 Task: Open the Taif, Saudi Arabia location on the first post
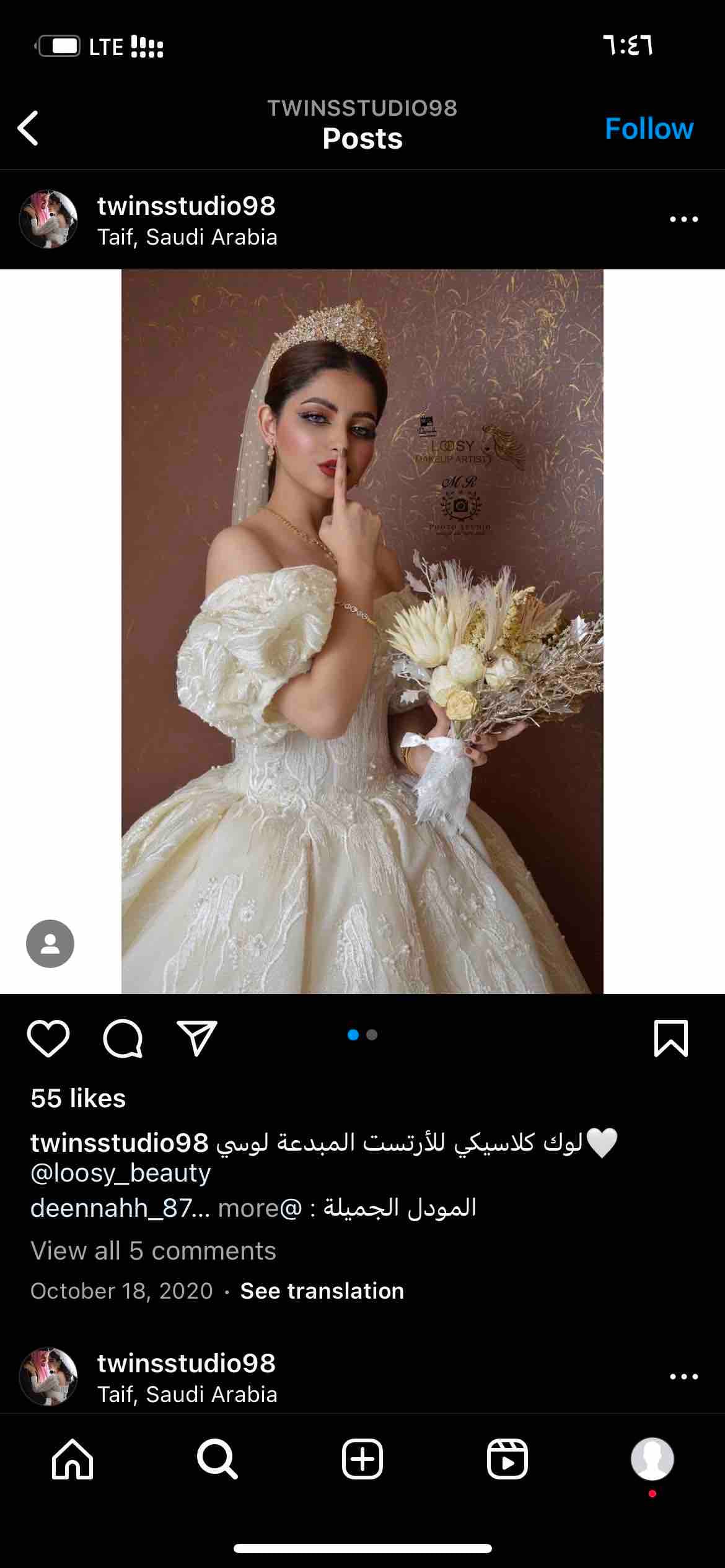point(187,237)
